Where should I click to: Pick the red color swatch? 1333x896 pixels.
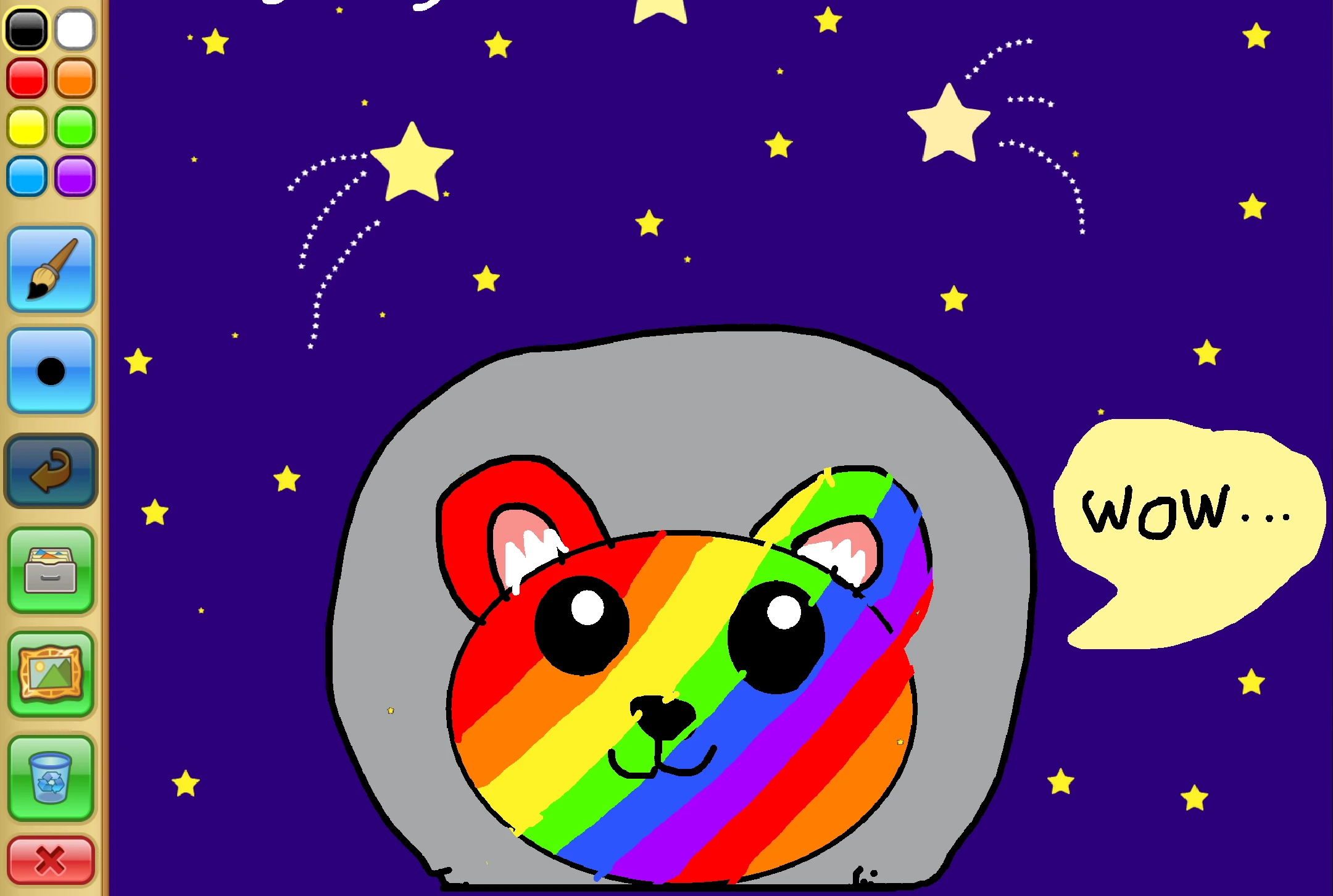point(27,78)
